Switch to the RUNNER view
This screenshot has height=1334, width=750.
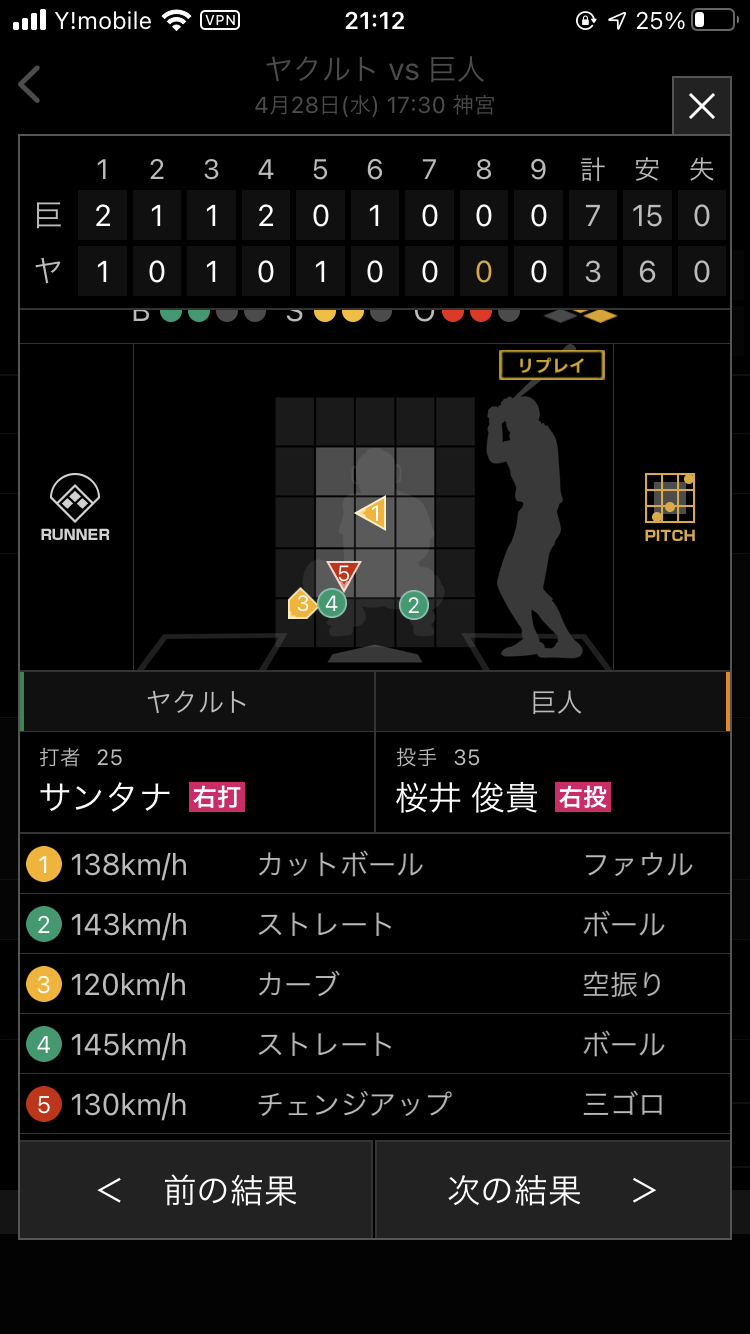click(x=75, y=508)
